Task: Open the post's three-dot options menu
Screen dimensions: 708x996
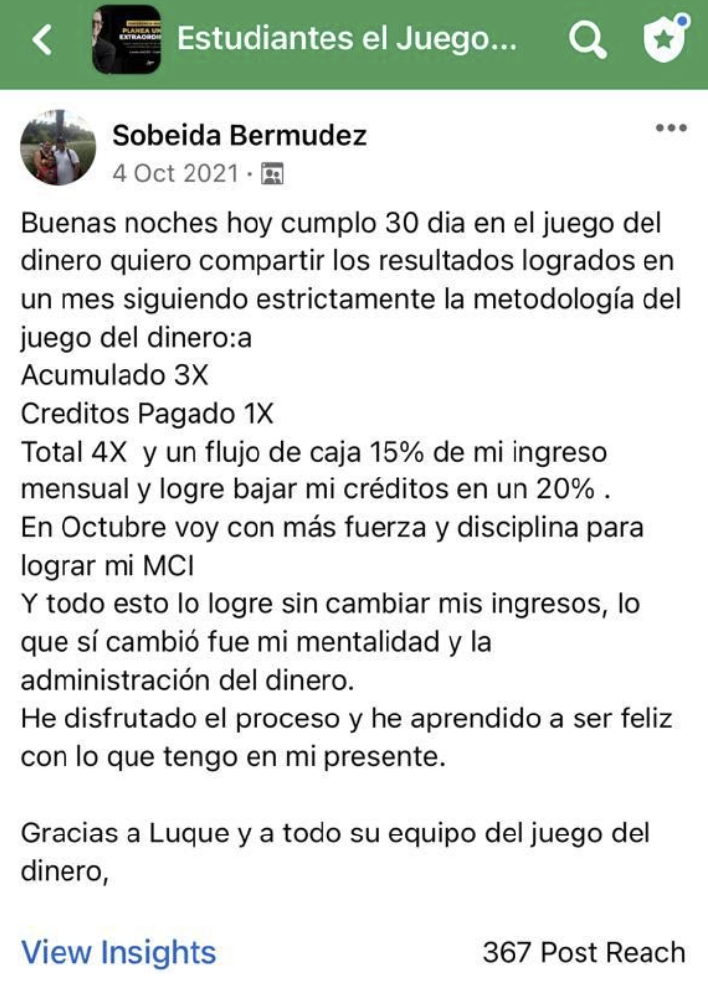Action: coord(671,128)
